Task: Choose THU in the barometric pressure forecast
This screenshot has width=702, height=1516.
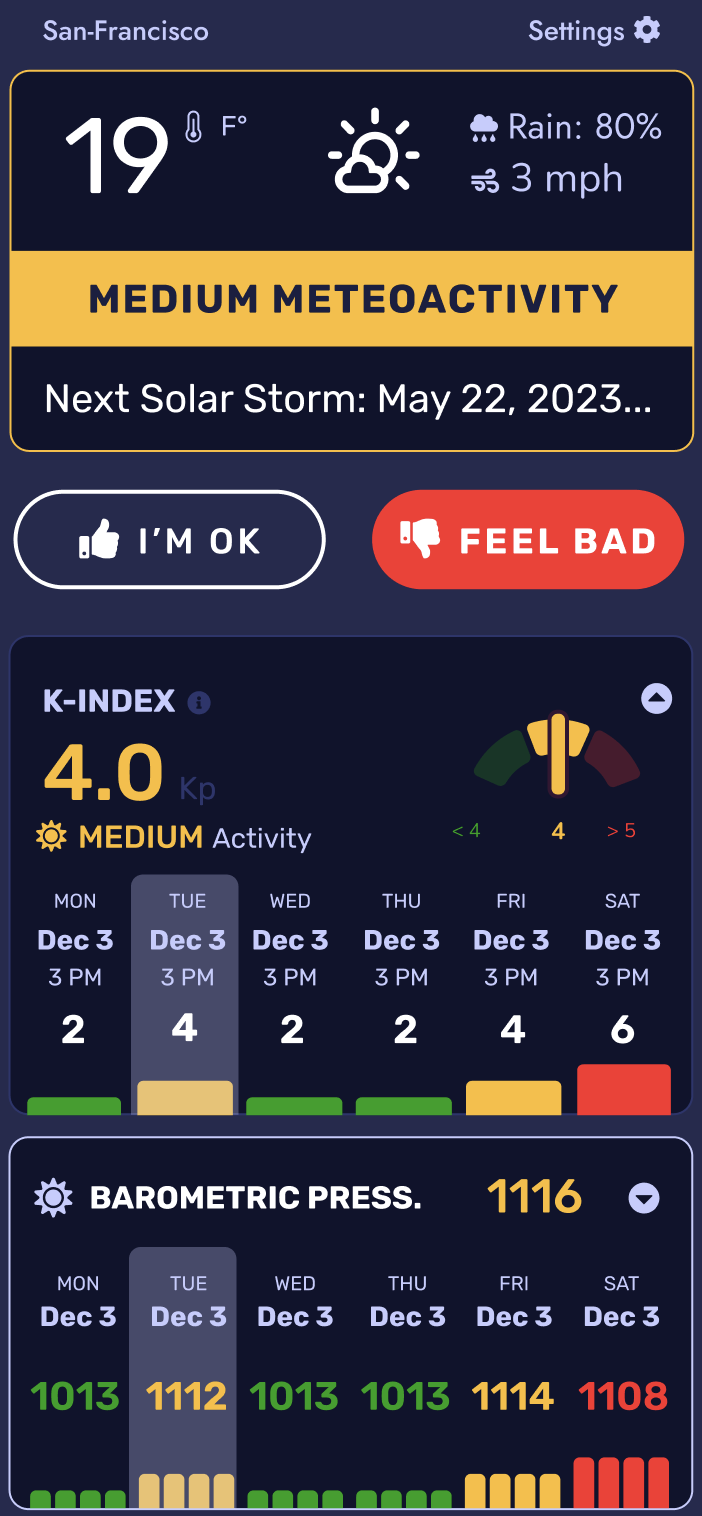Action: point(407,1375)
